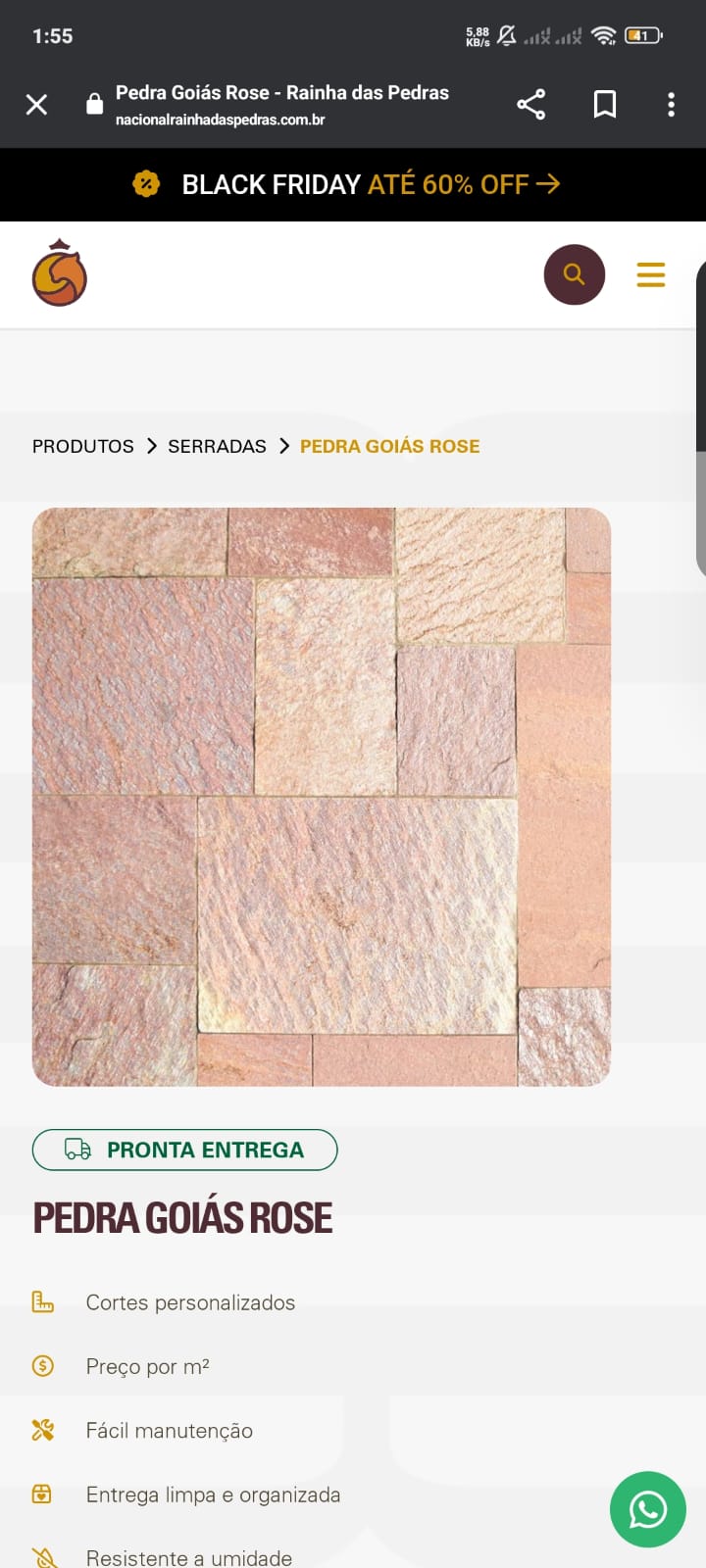Open the Black Friday 60% OFF banner
Viewport: 706px width, 1568px height.
pos(353,184)
